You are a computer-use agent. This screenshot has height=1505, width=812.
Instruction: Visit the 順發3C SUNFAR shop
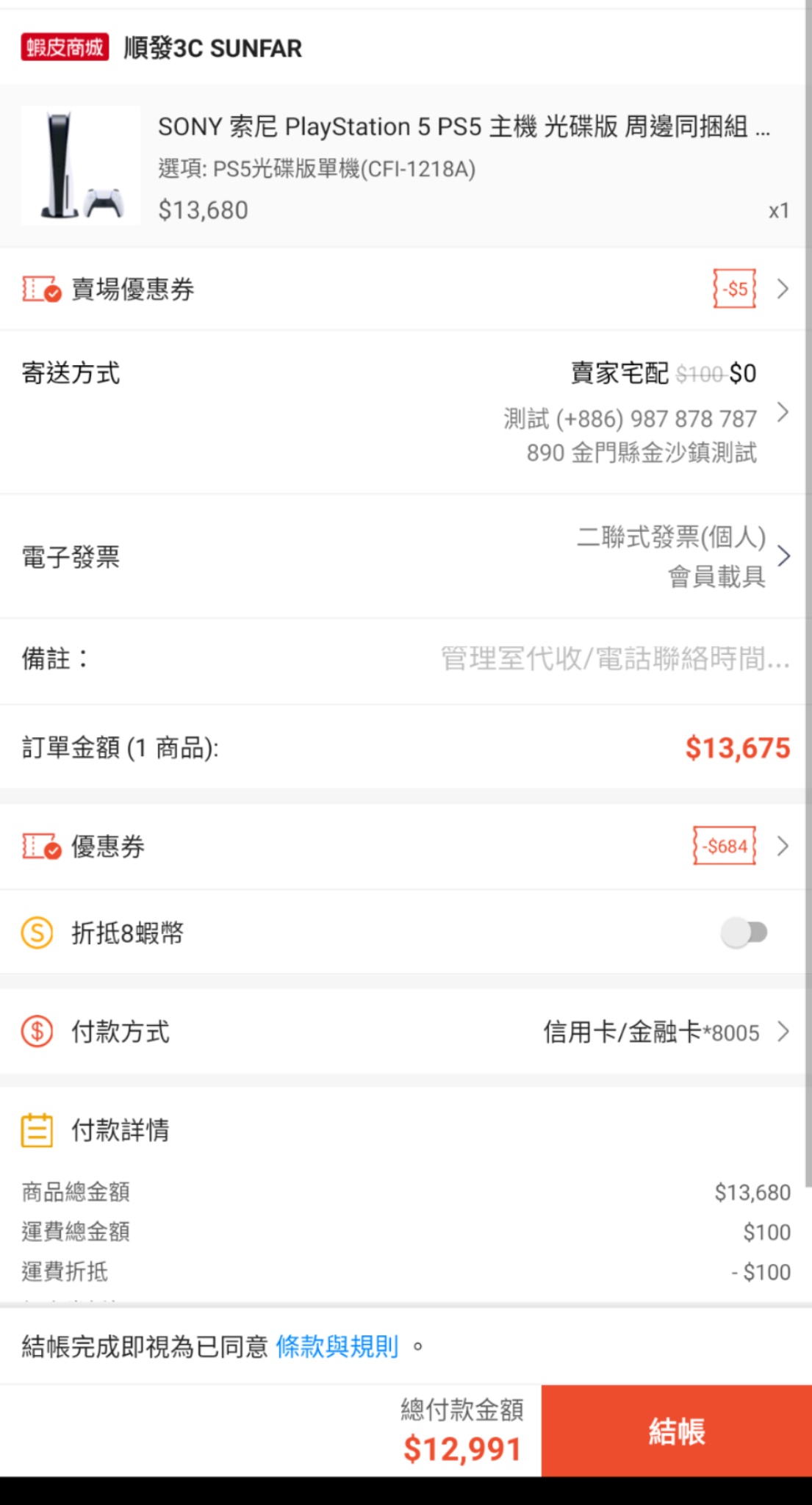point(212,48)
